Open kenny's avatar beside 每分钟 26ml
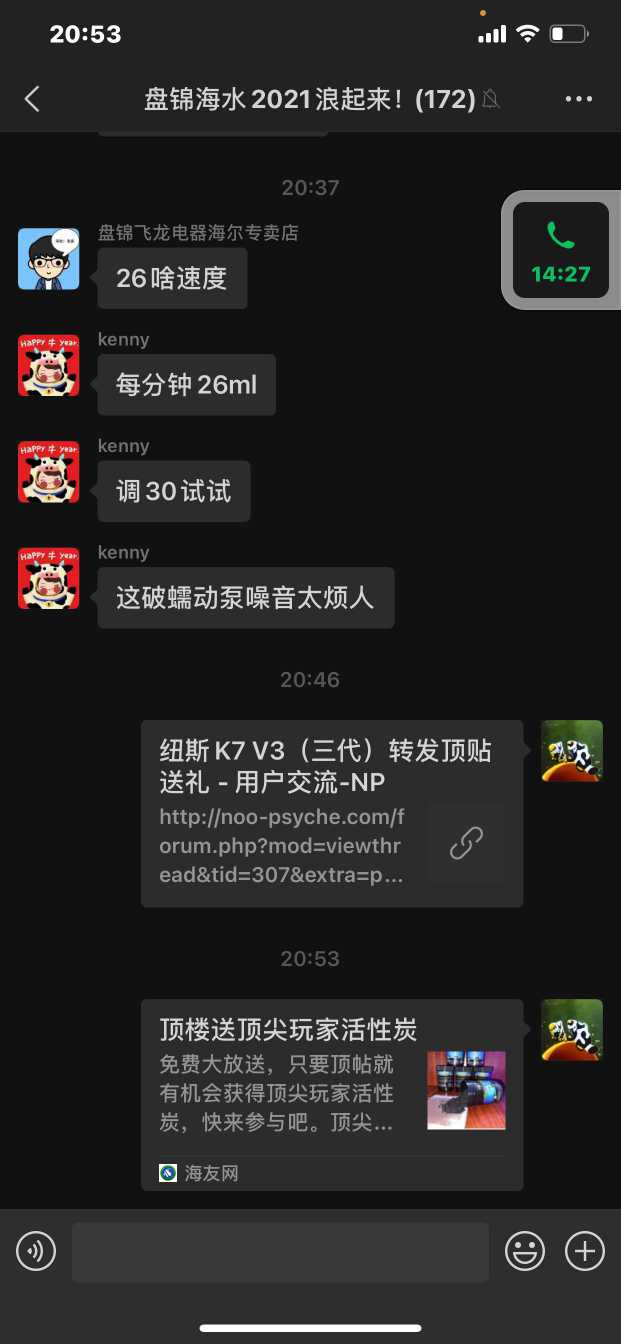This screenshot has height=1344, width=621. tap(48, 365)
